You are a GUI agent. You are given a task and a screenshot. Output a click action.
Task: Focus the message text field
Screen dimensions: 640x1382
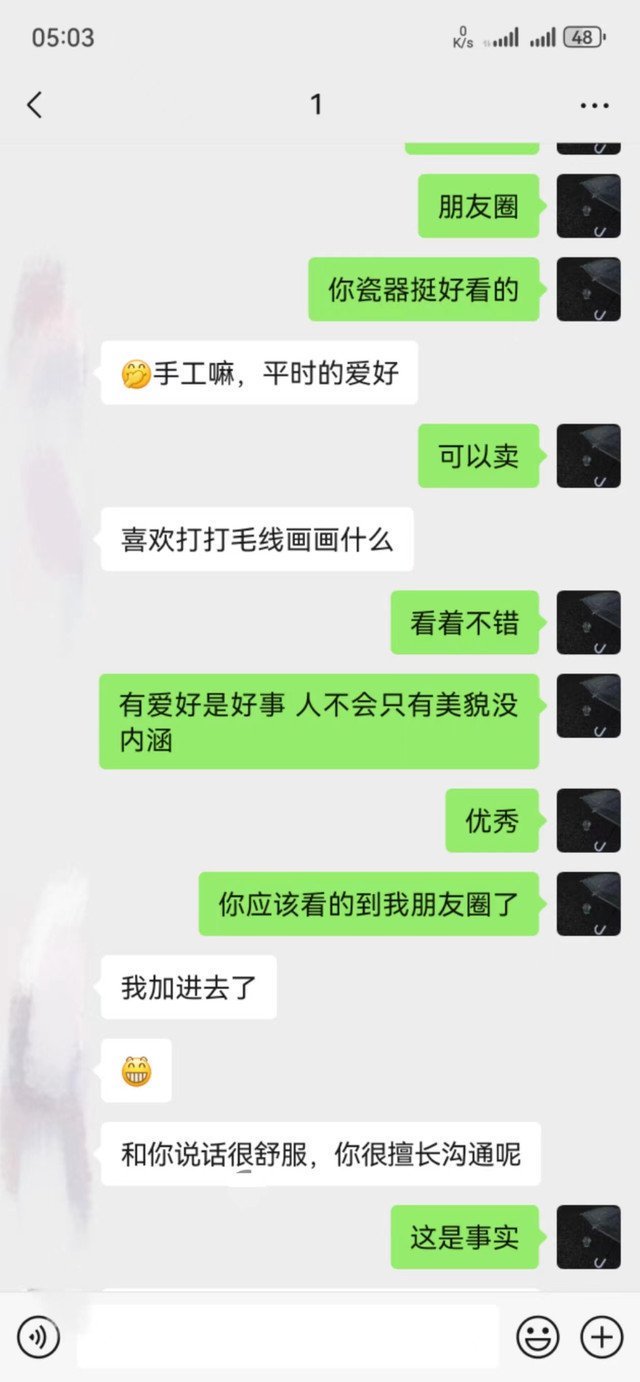(x=288, y=1336)
